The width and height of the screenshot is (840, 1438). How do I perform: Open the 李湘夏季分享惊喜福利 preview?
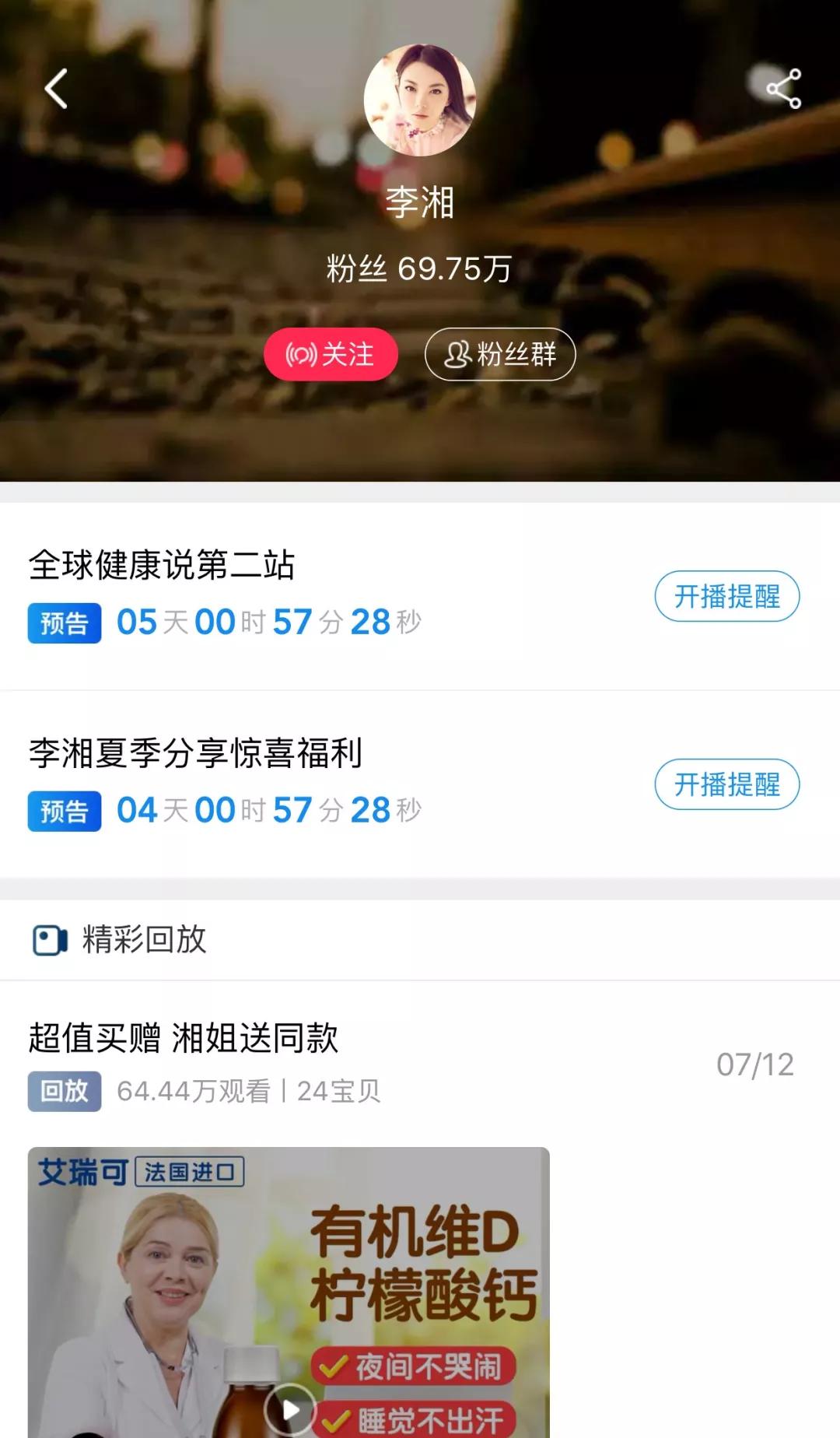[x=195, y=753]
